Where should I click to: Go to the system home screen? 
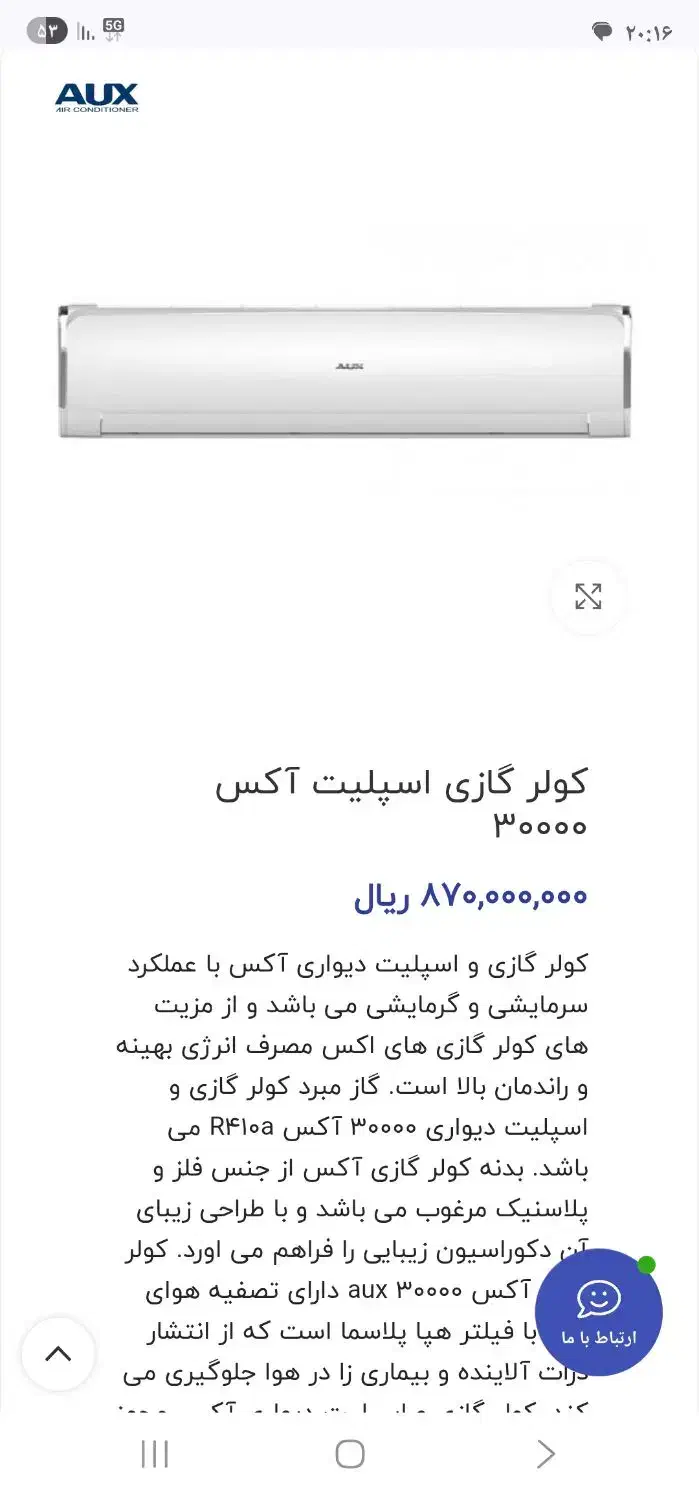(349, 1453)
